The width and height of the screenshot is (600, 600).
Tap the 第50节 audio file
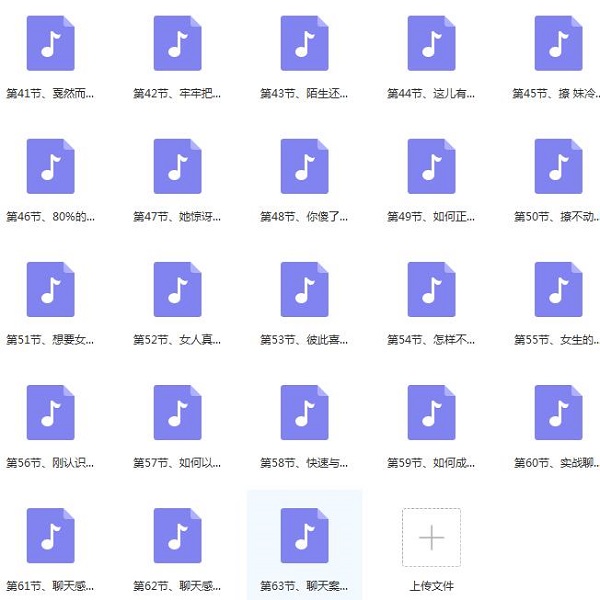[558, 167]
